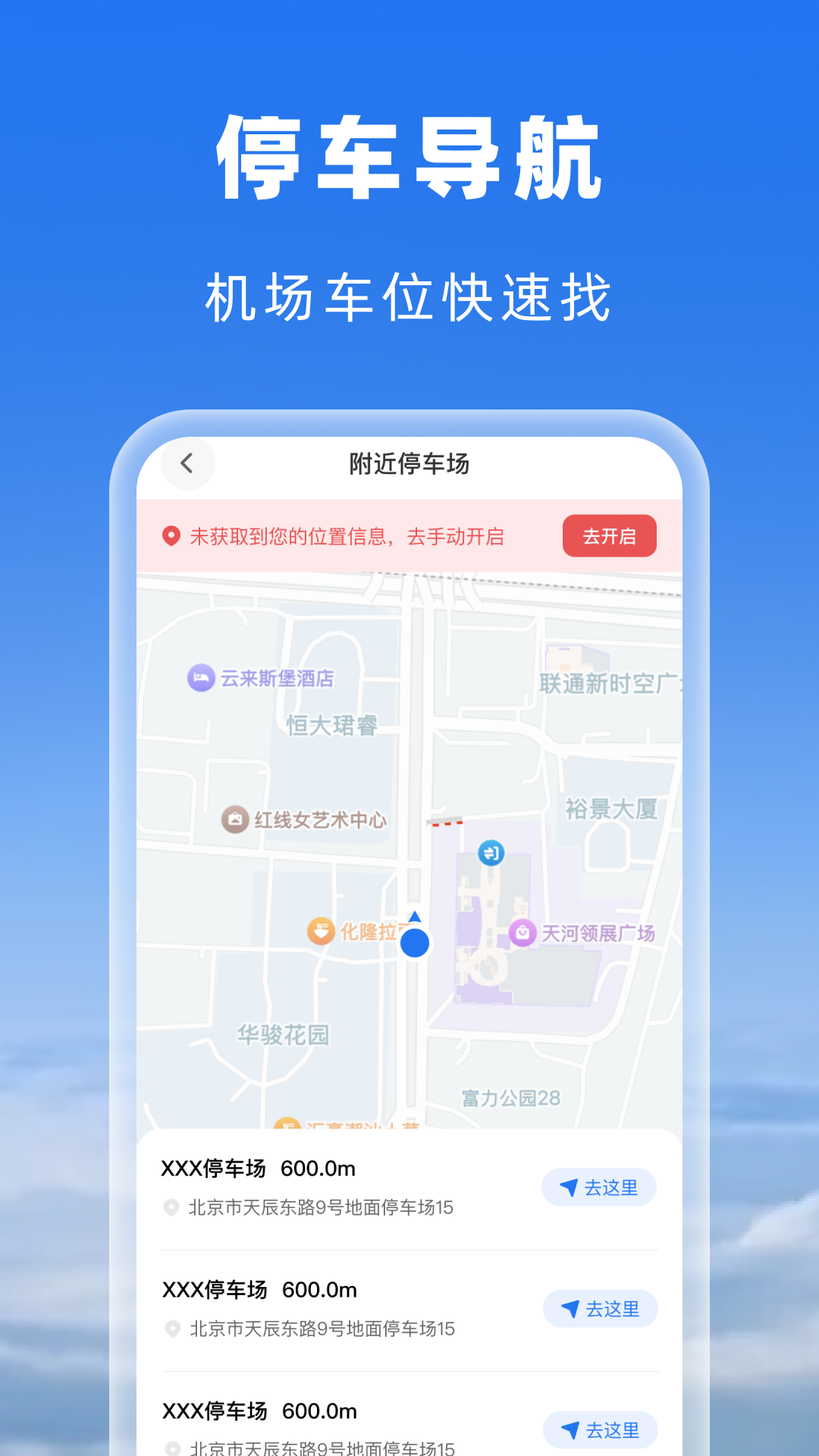The width and height of the screenshot is (819, 1456).
Task: Tap 去这里 for the third parking lot
Action: [x=601, y=1430]
